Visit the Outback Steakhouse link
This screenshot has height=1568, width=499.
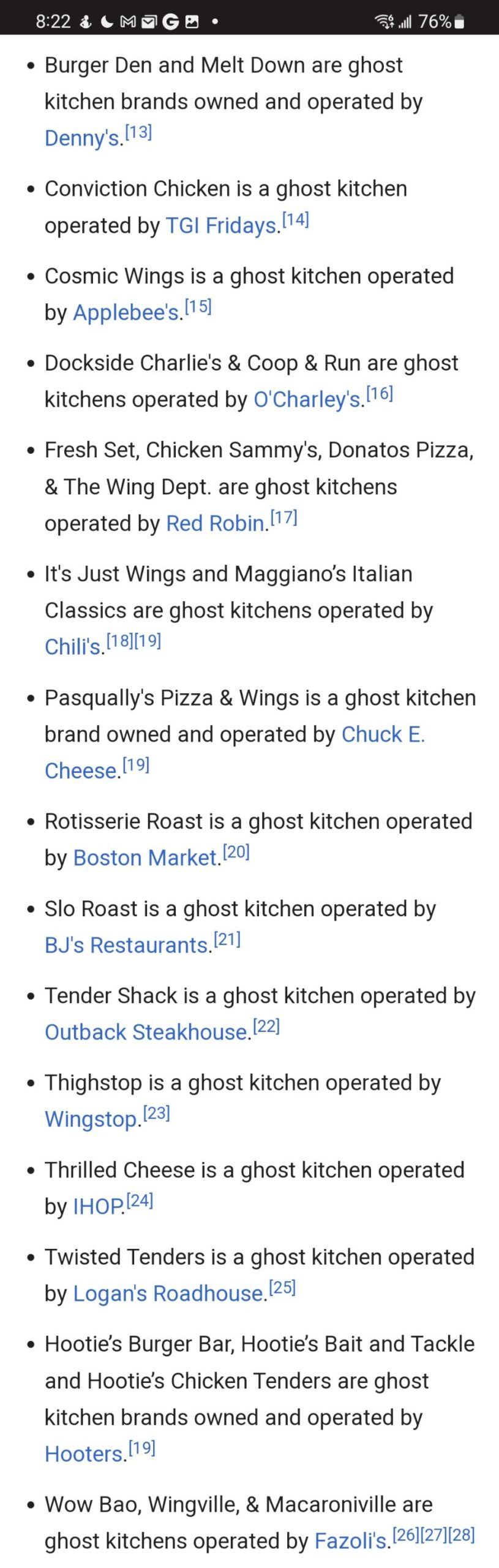pos(147,1032)
